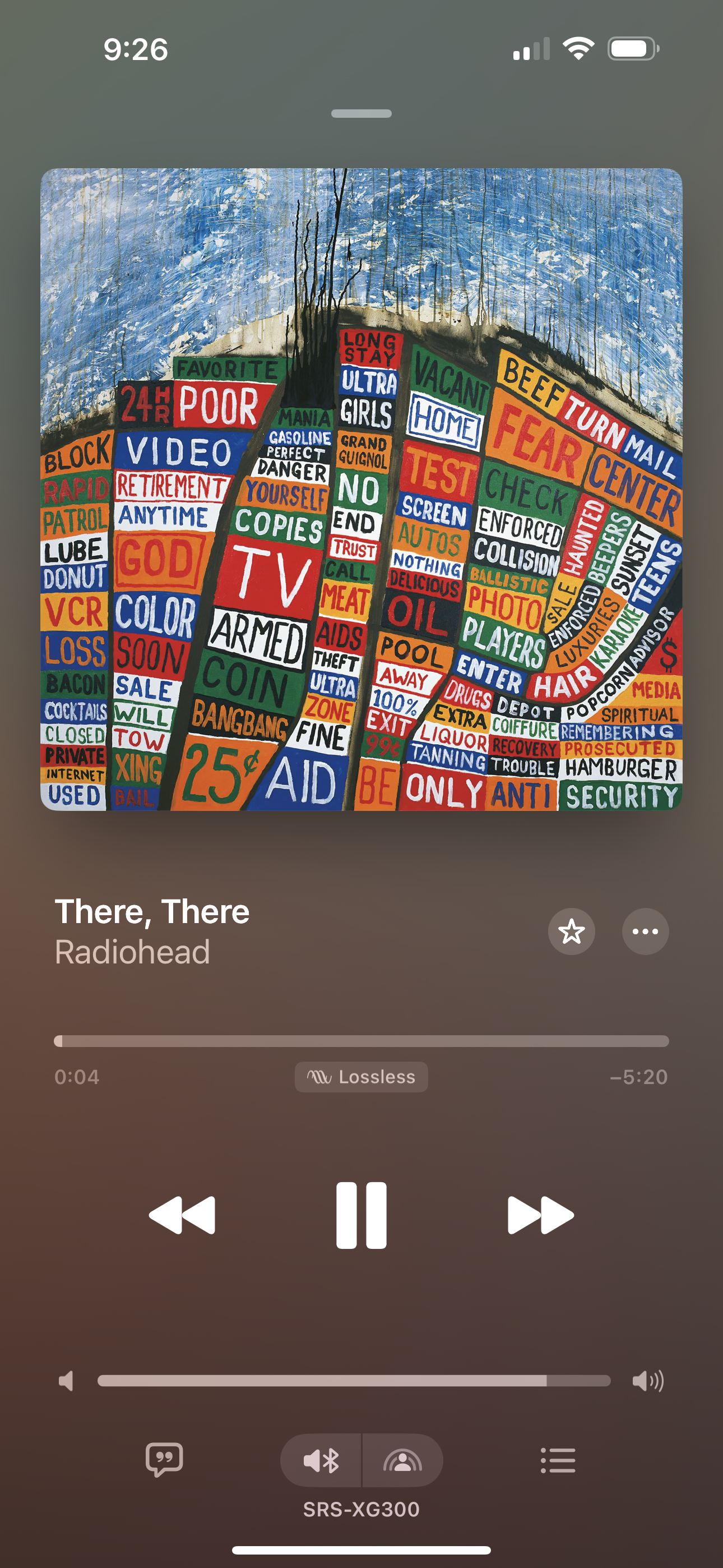Open AirPlay output options
Image resolution: width=723 pixels, height=1568 pixels.
pyautogui.click(x=402, y=1460)
